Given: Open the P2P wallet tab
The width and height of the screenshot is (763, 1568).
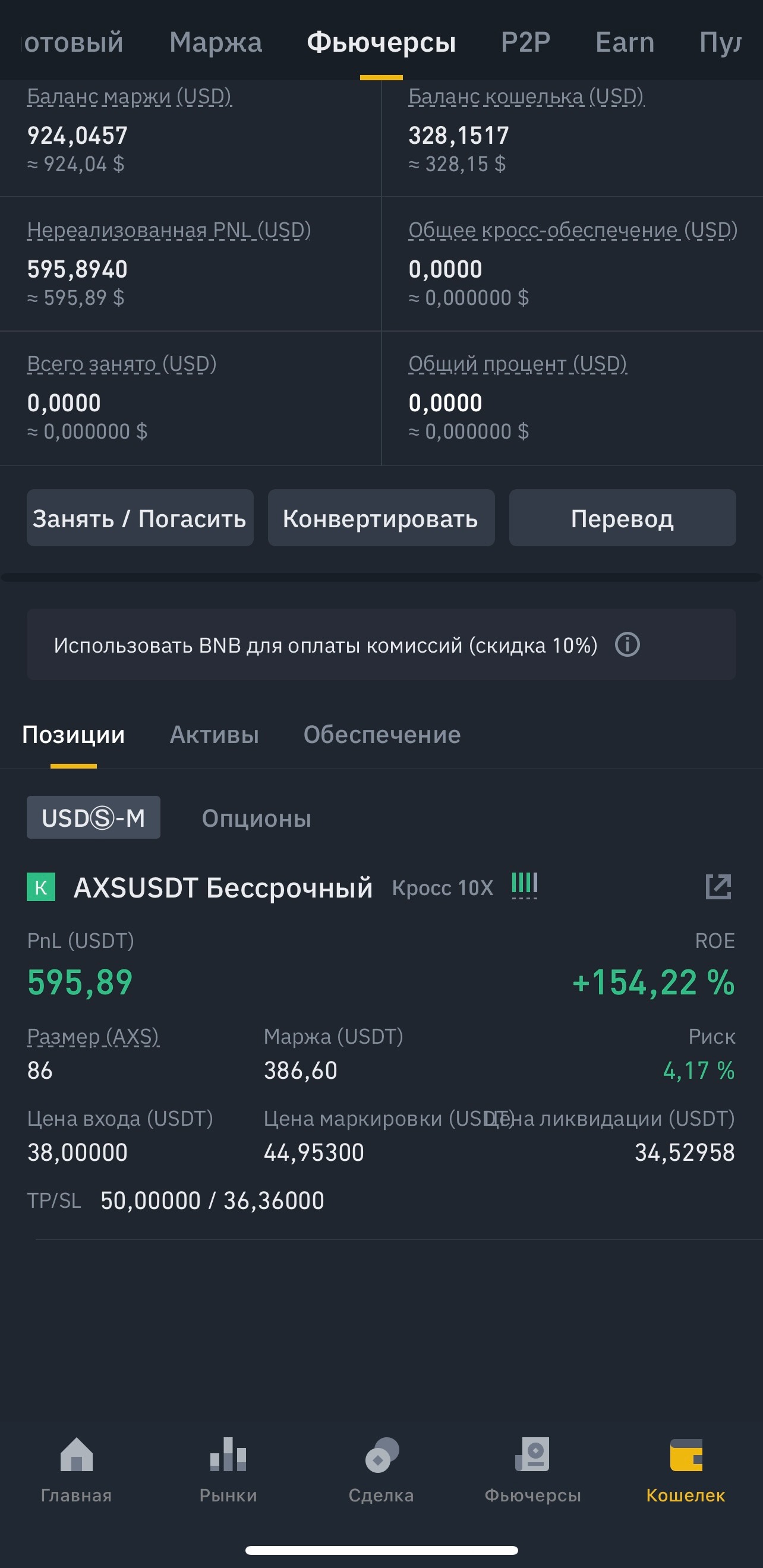Looking at the screenshot, I should [525, 43].
